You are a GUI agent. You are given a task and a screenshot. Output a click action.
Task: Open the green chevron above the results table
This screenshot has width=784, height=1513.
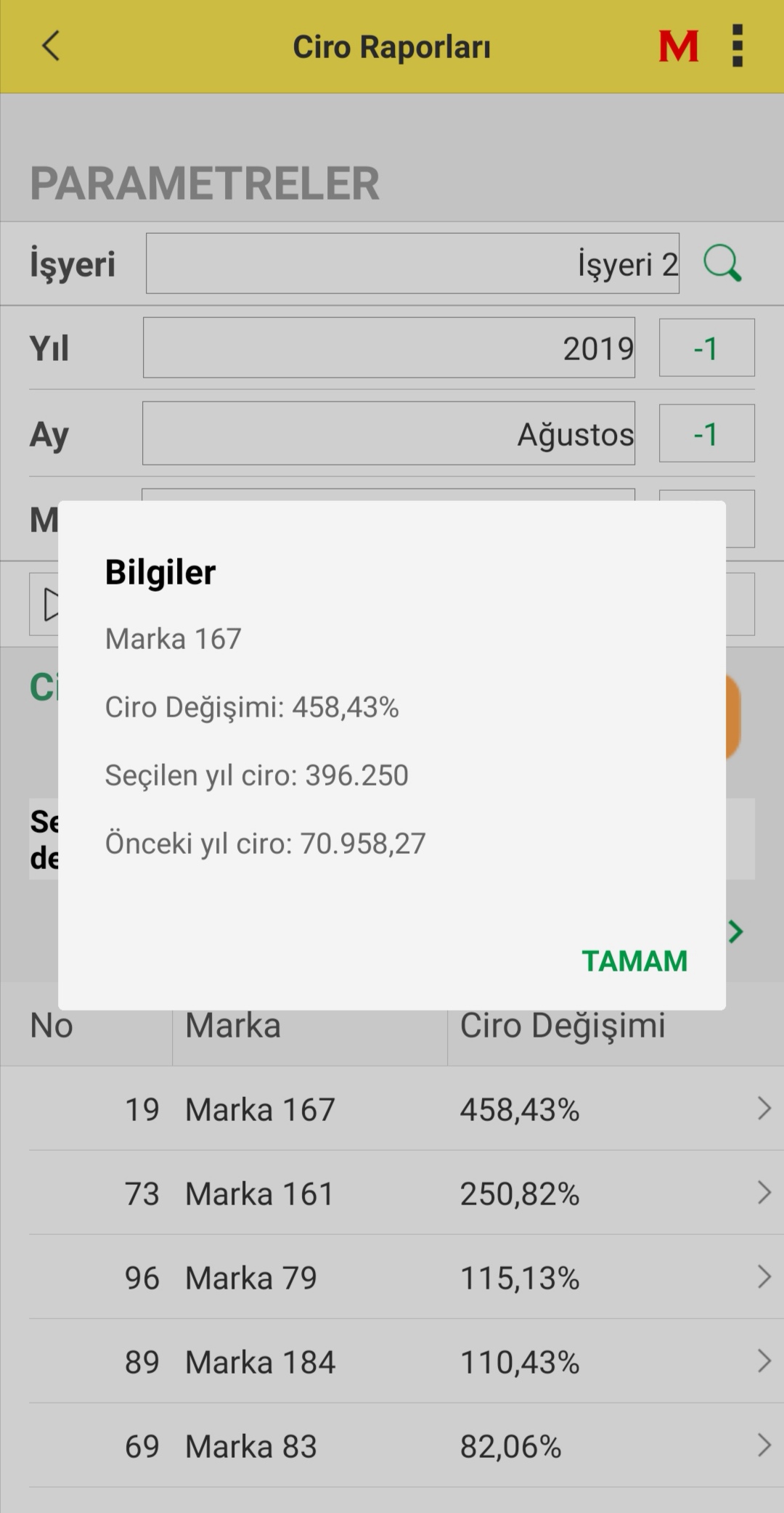736,931
